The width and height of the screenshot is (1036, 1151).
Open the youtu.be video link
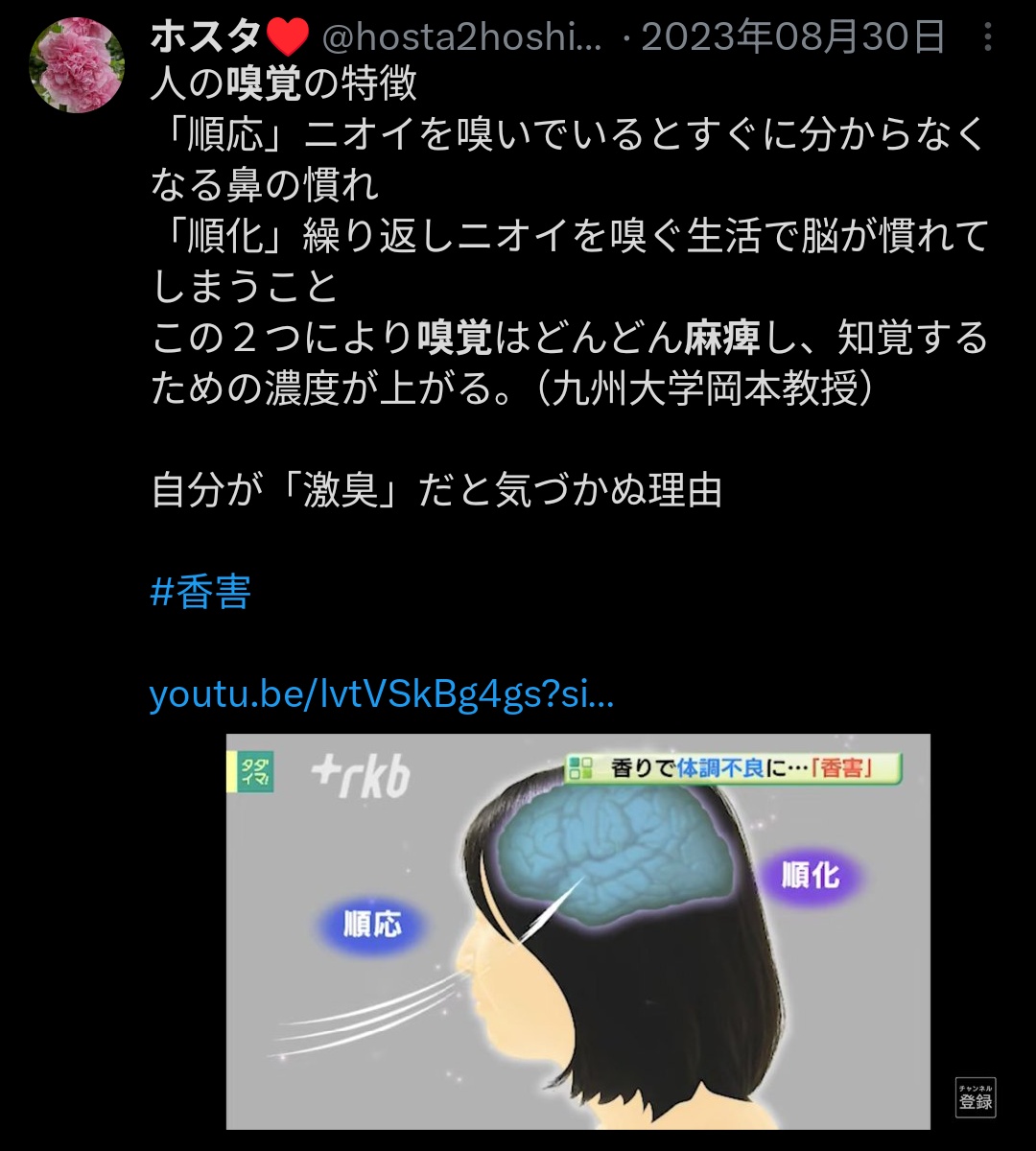381,694
